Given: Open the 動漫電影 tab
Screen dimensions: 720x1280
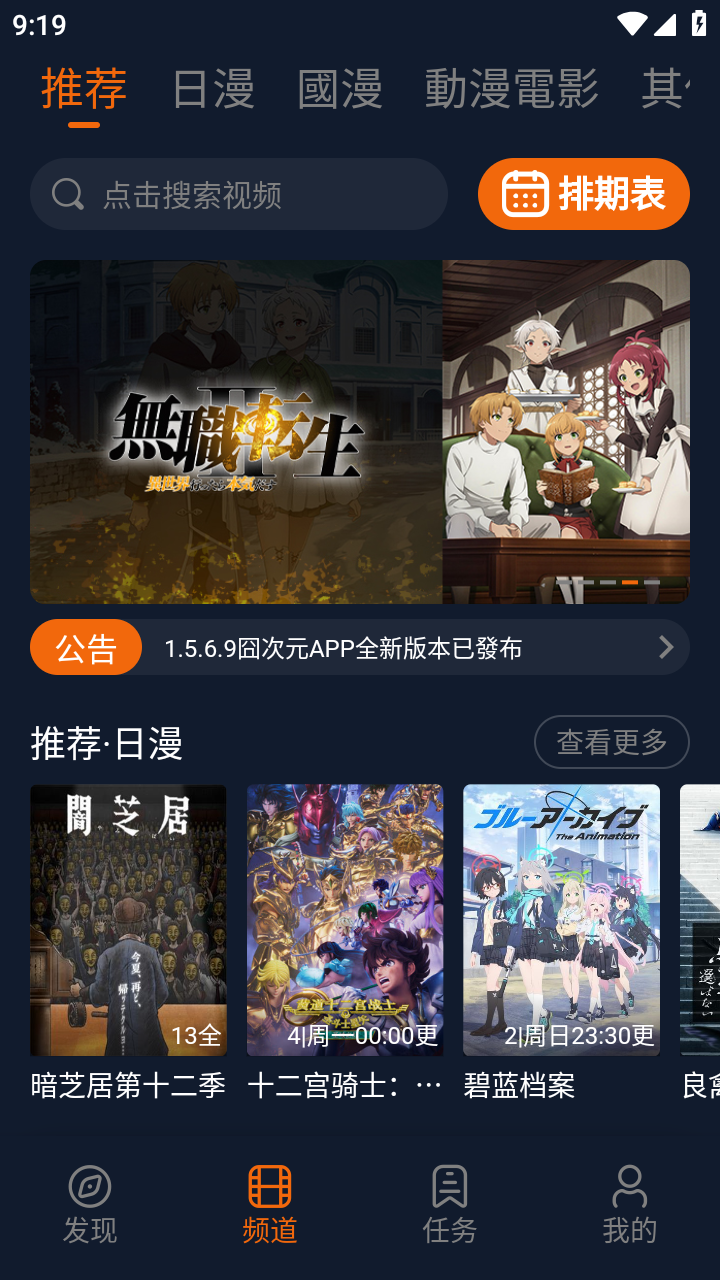Looking at the screenshot, I should (x=511, y=88).
